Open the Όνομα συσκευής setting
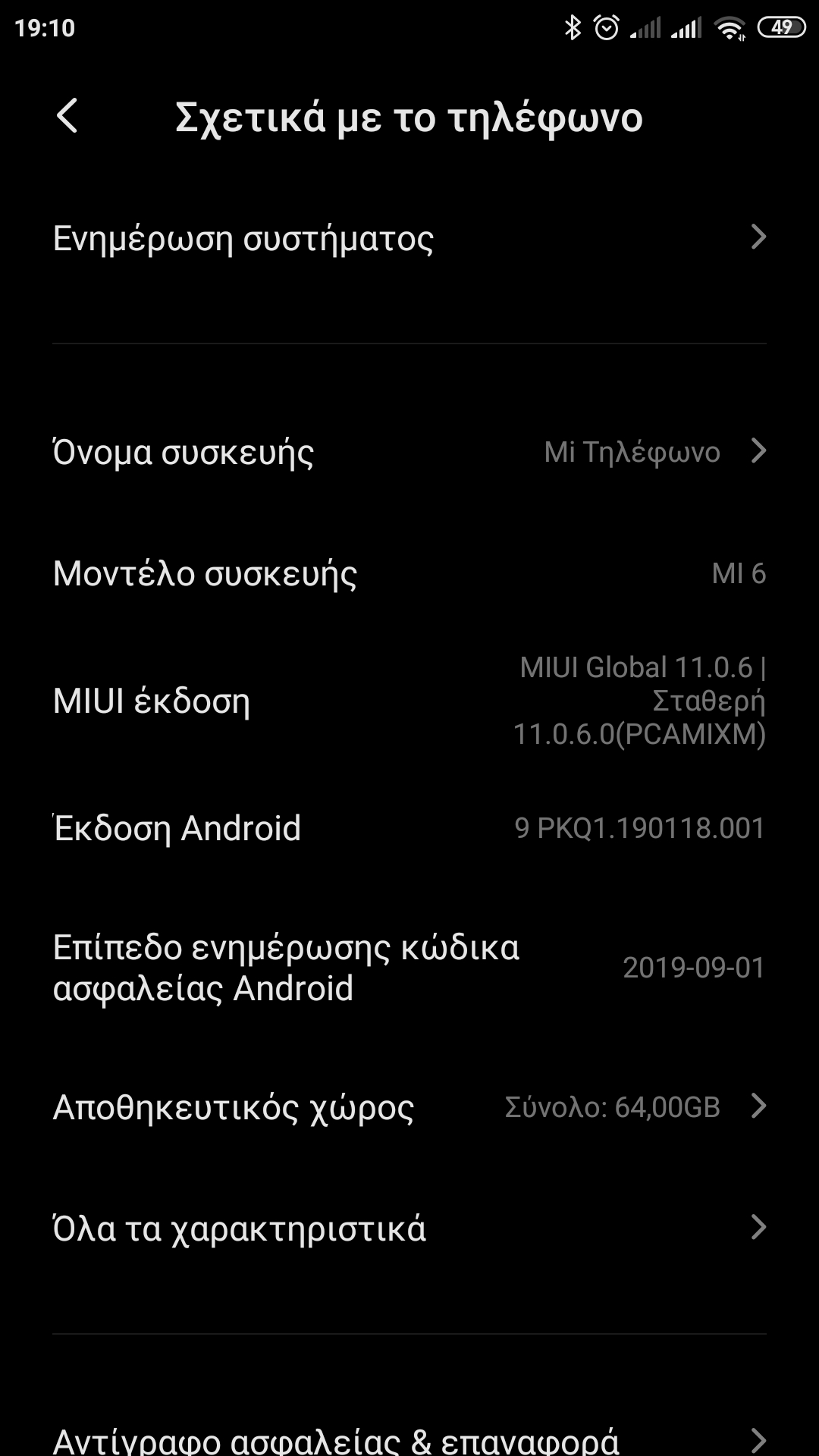 click(x=409, y=452)
